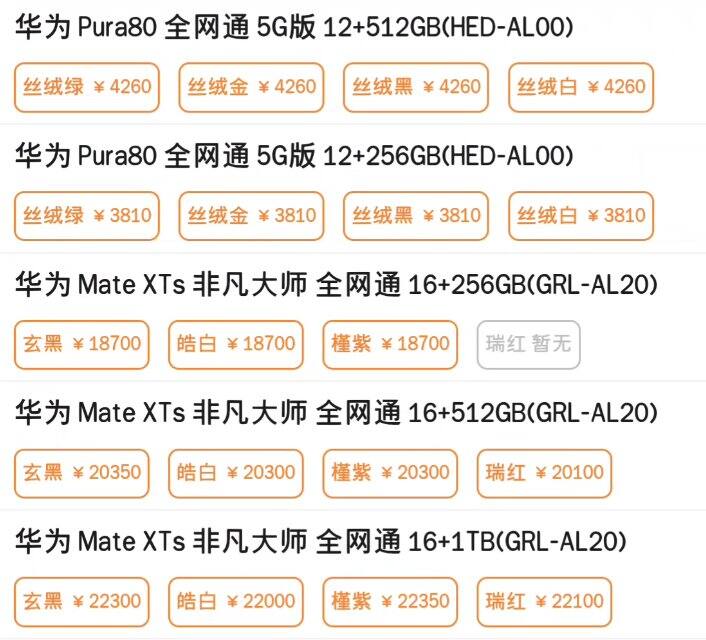The image size is (706, 640).
Task: Open 瑞红 ¥22100 Mate XTs 16+1TB
Action: (x=544, y=602)
